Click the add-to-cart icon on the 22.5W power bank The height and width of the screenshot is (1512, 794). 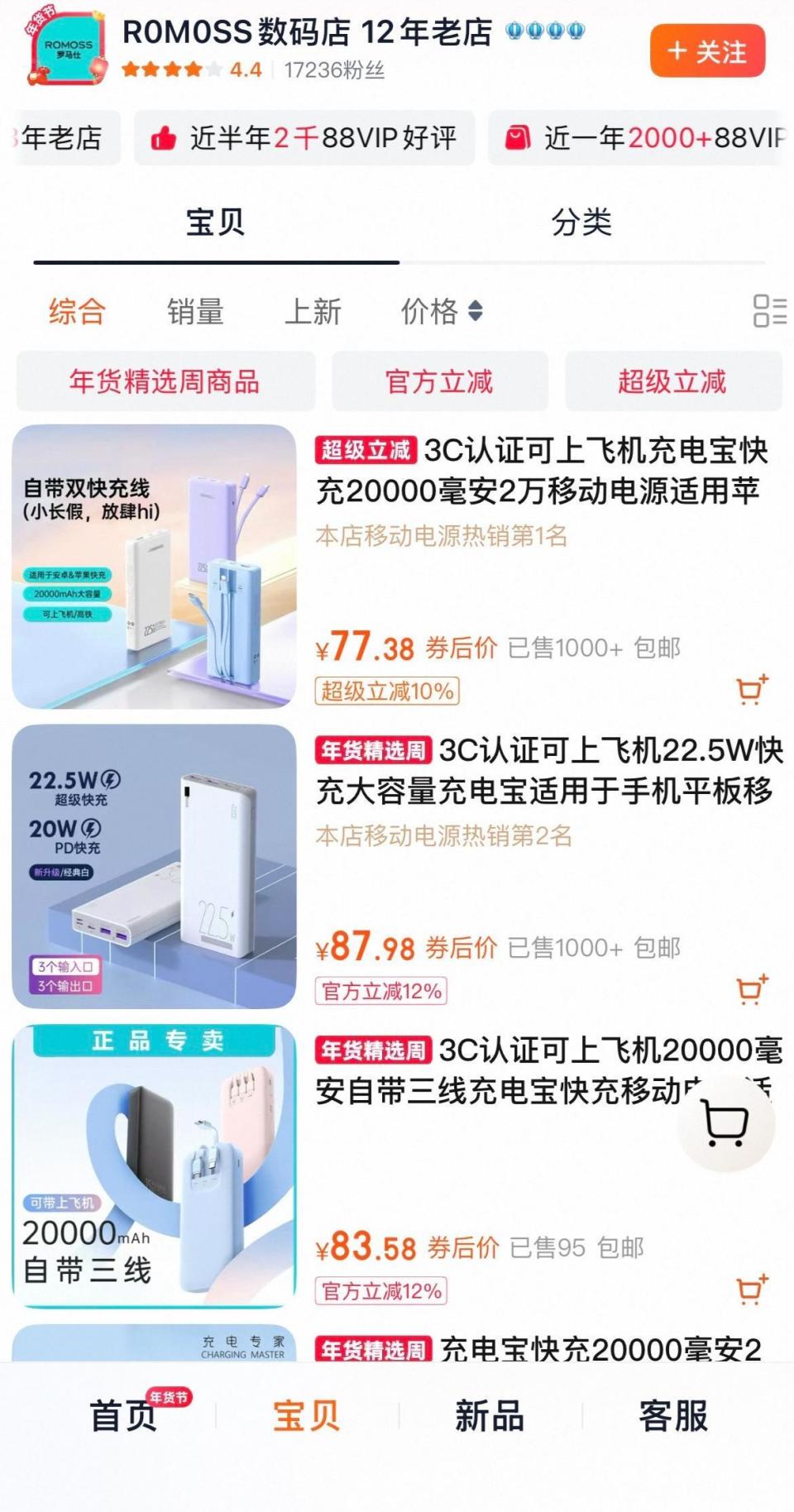coord(751,987)
